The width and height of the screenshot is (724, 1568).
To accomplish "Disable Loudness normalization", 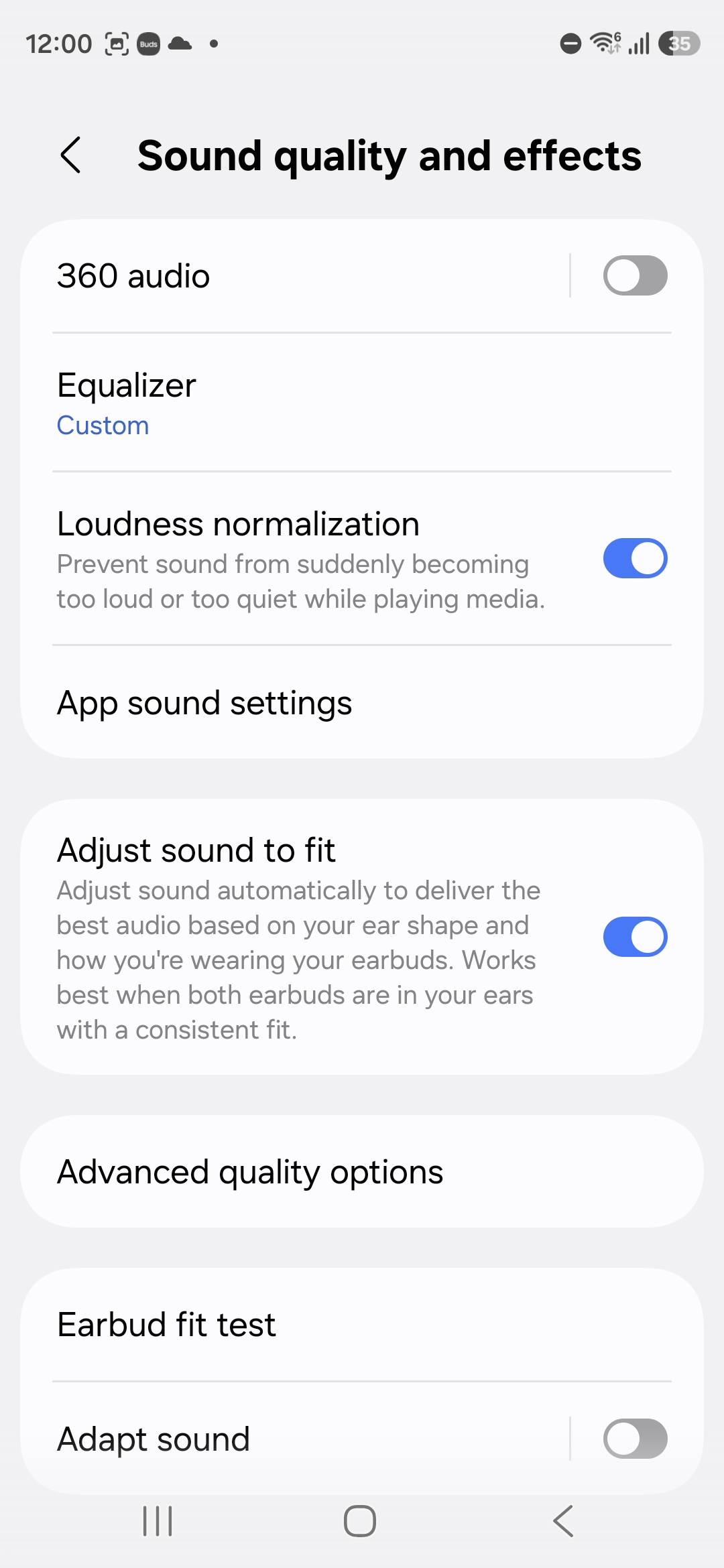I will click(x=634, y=558).
